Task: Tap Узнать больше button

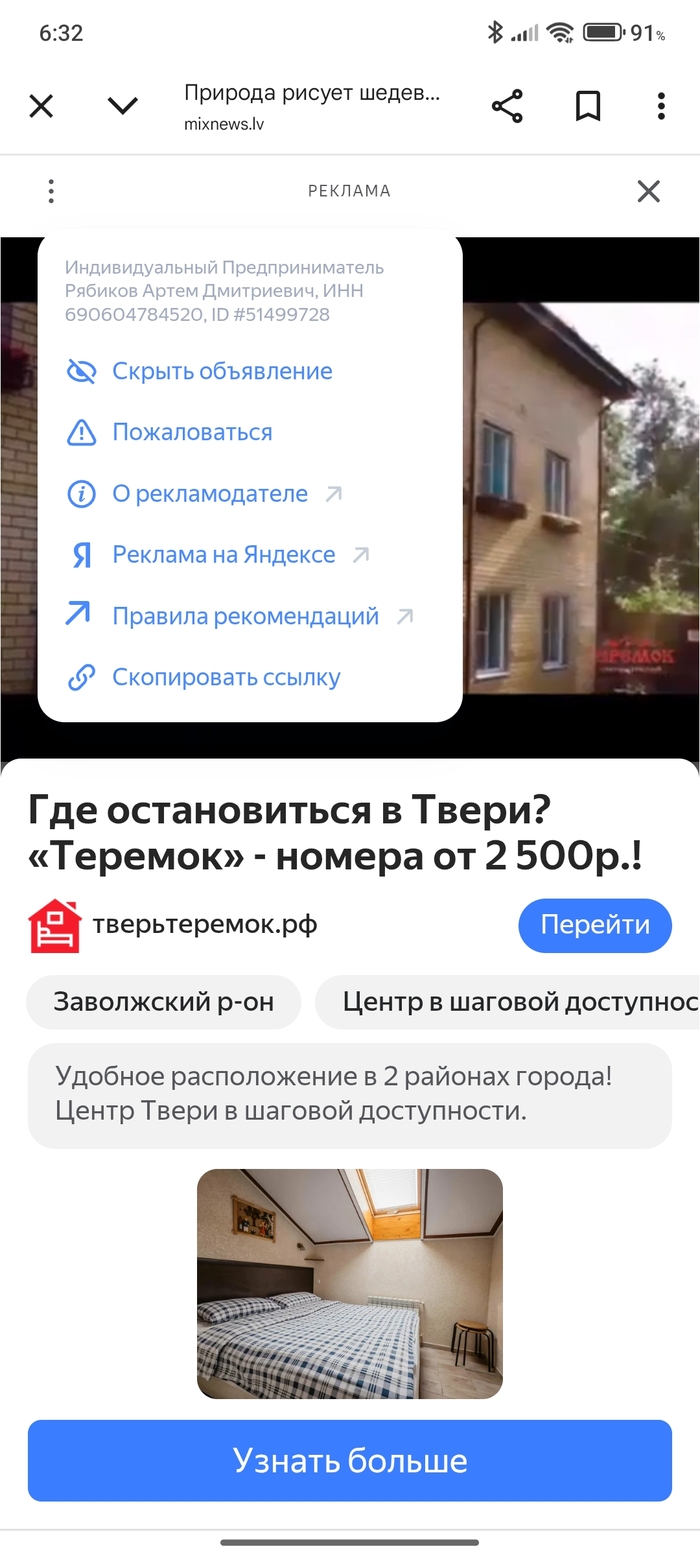Action: pos(350,1461)
